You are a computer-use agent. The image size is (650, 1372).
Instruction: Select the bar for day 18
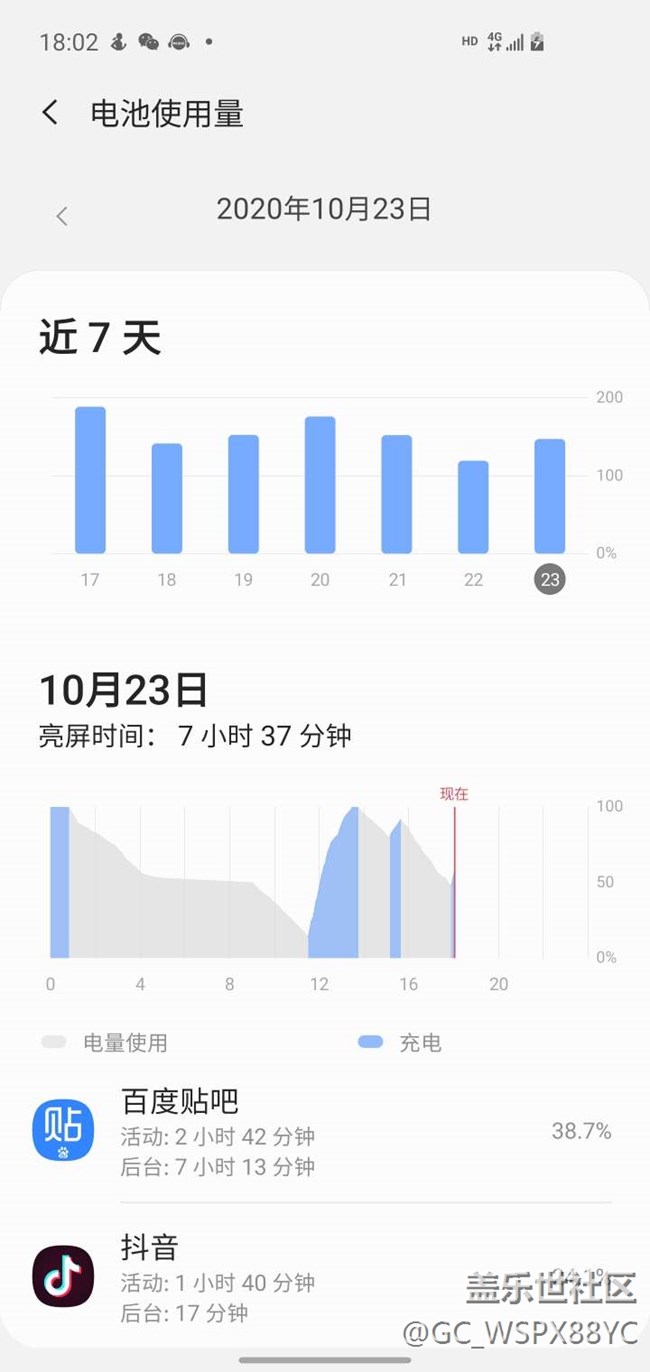coord(167,498)
